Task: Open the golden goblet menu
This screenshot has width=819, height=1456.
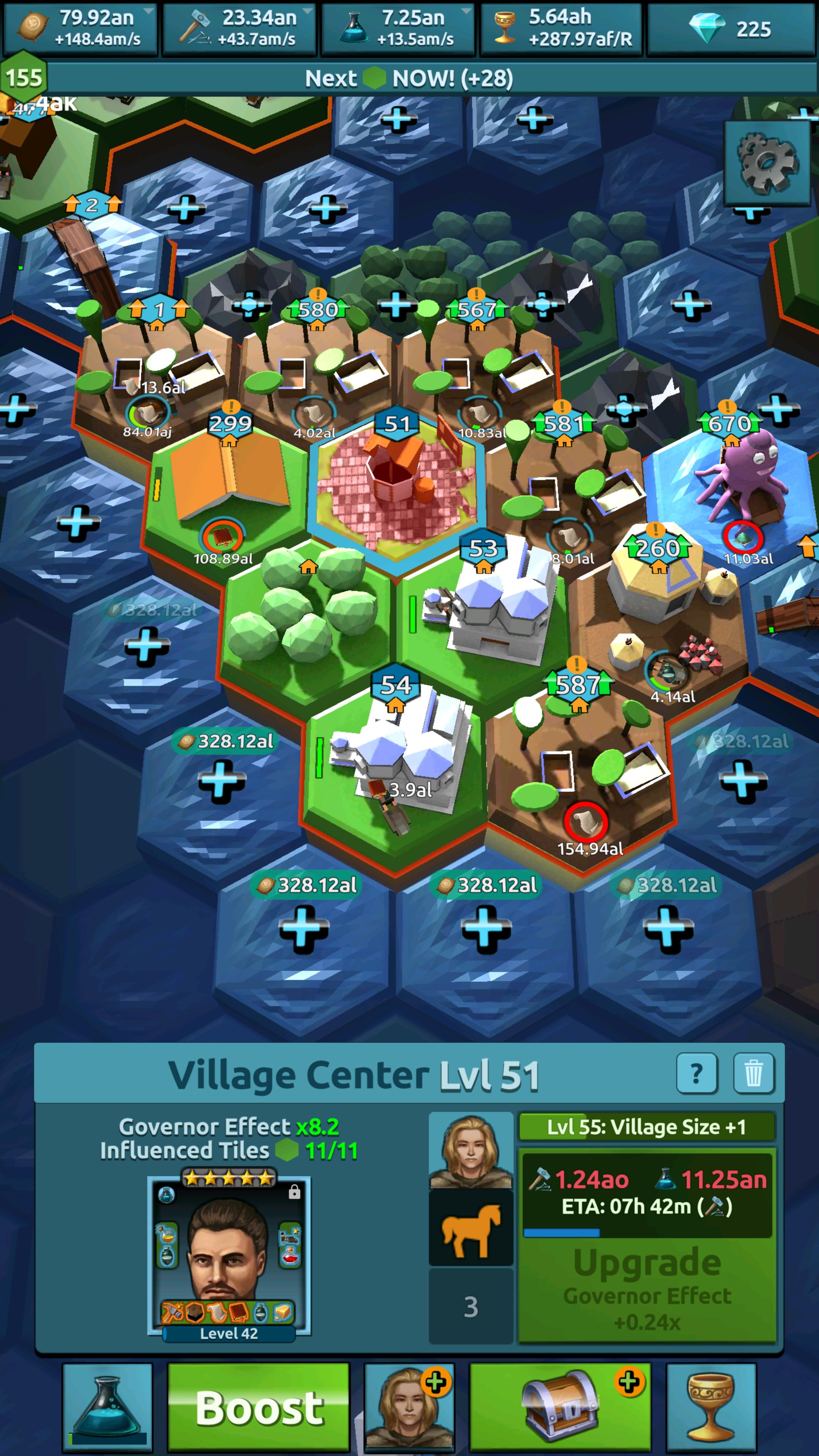Action: (x=711, y=1407)
